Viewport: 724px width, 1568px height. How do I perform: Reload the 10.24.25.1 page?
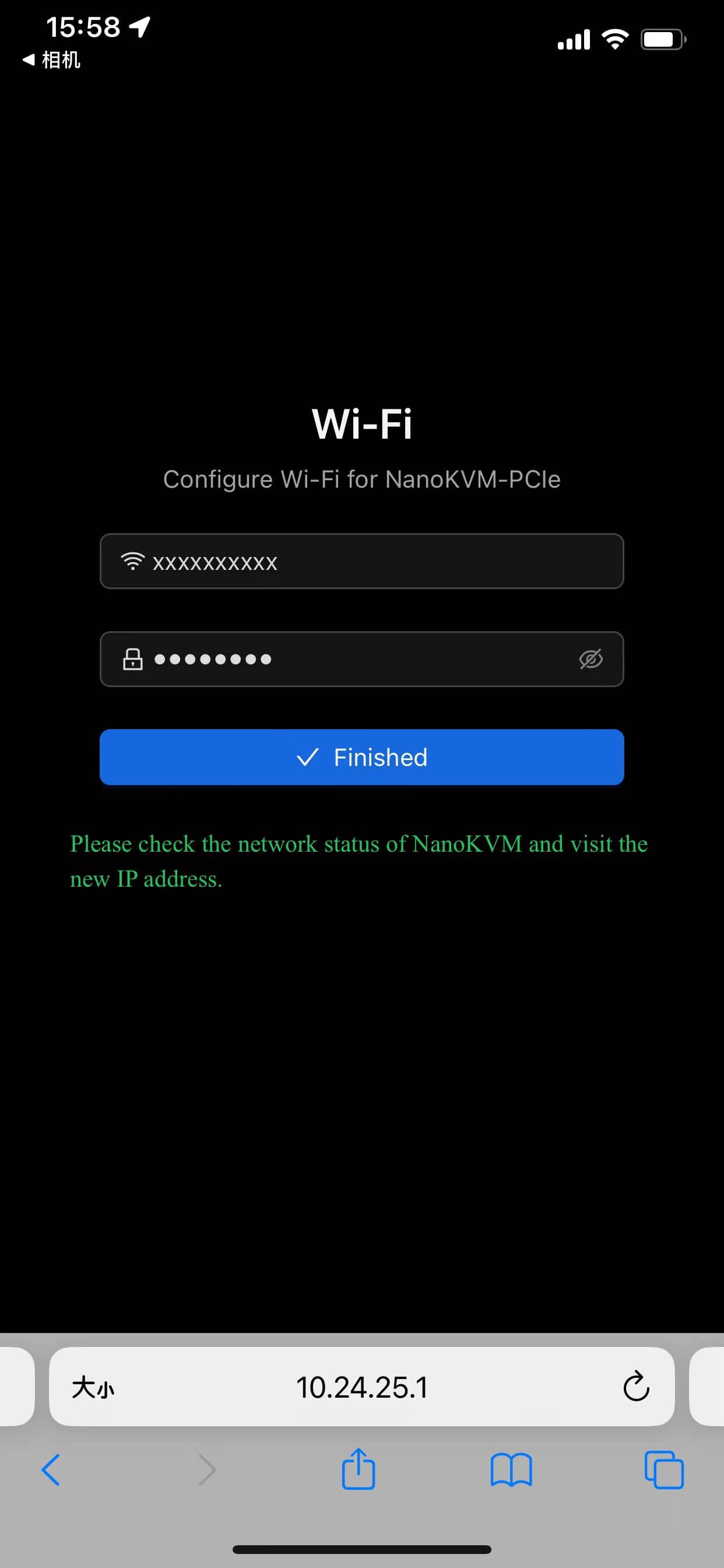tap(636, 1387)
